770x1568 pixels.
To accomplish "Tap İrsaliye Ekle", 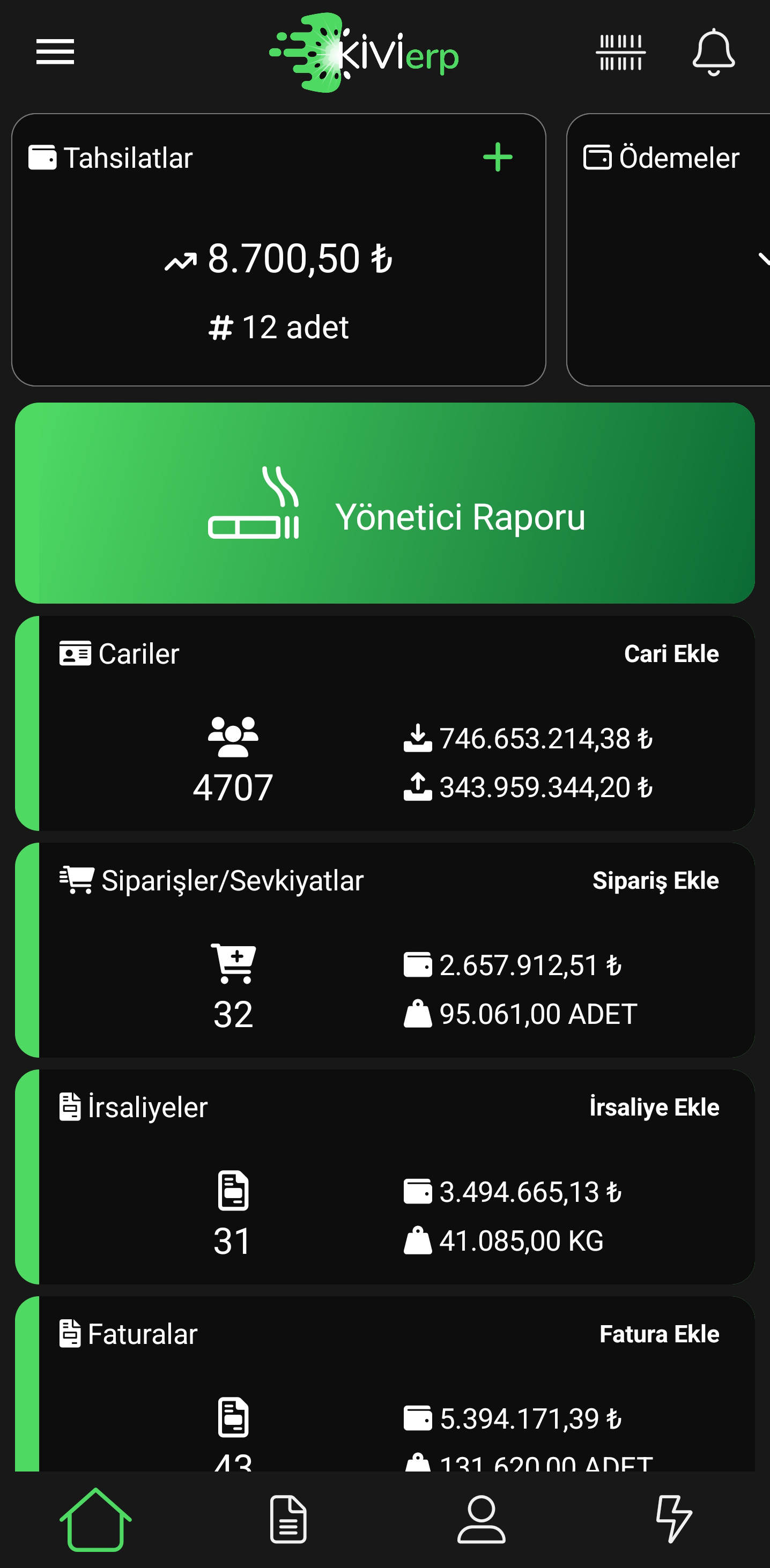I will [654, 1107].
